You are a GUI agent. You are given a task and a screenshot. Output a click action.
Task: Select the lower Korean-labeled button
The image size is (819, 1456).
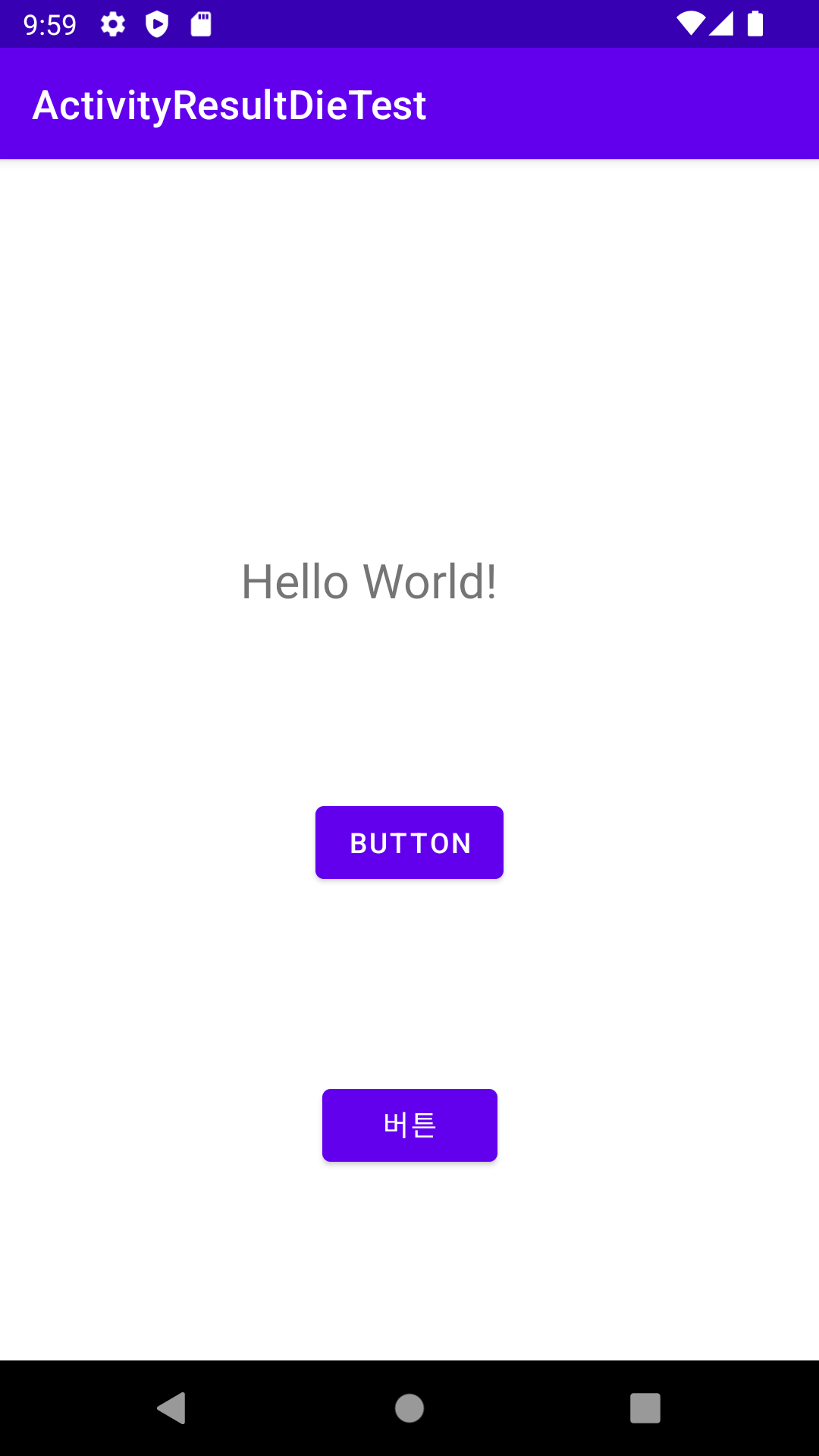pyautogui.click(x=409, y=1125)
